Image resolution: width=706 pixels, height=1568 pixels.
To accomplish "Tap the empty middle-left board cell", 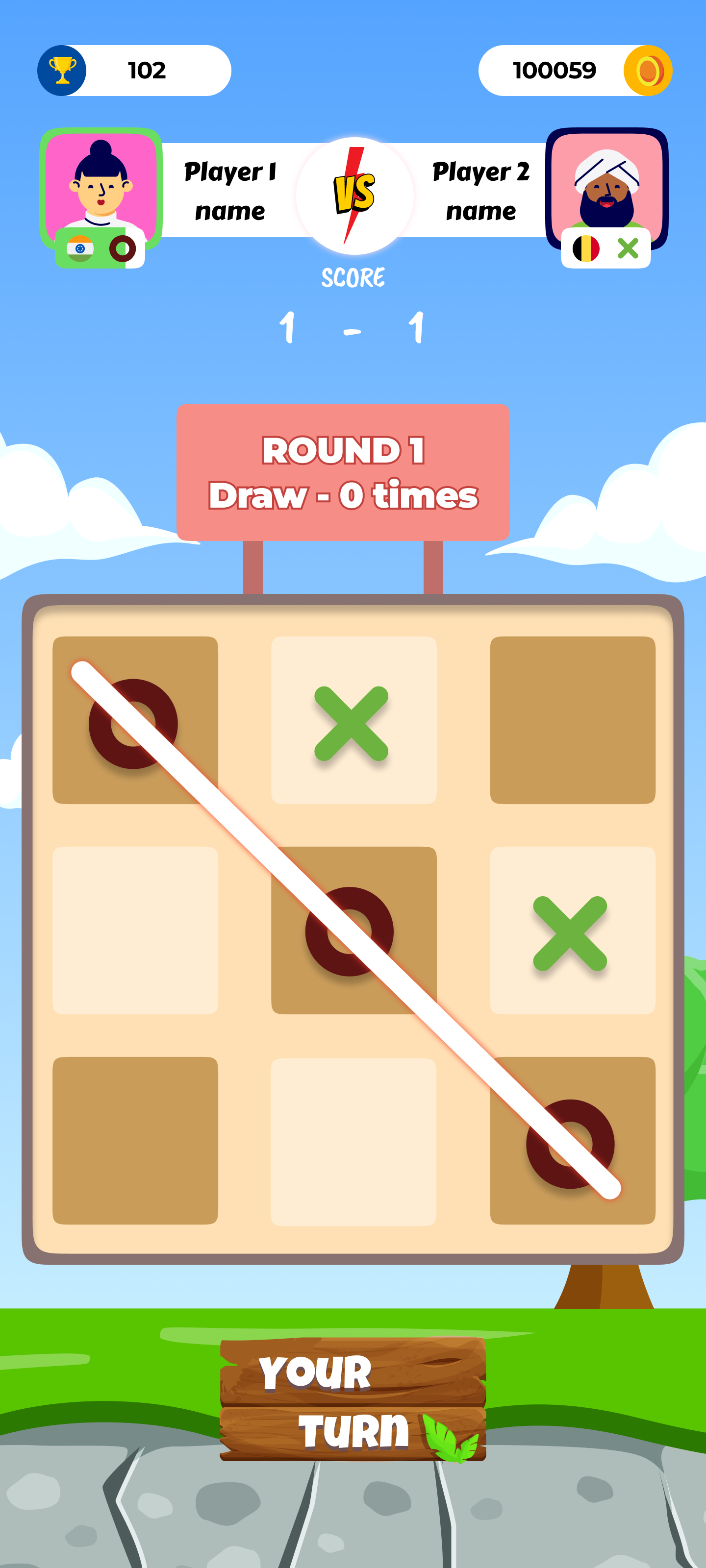I will pyautogui.click(x=135, y=930).
